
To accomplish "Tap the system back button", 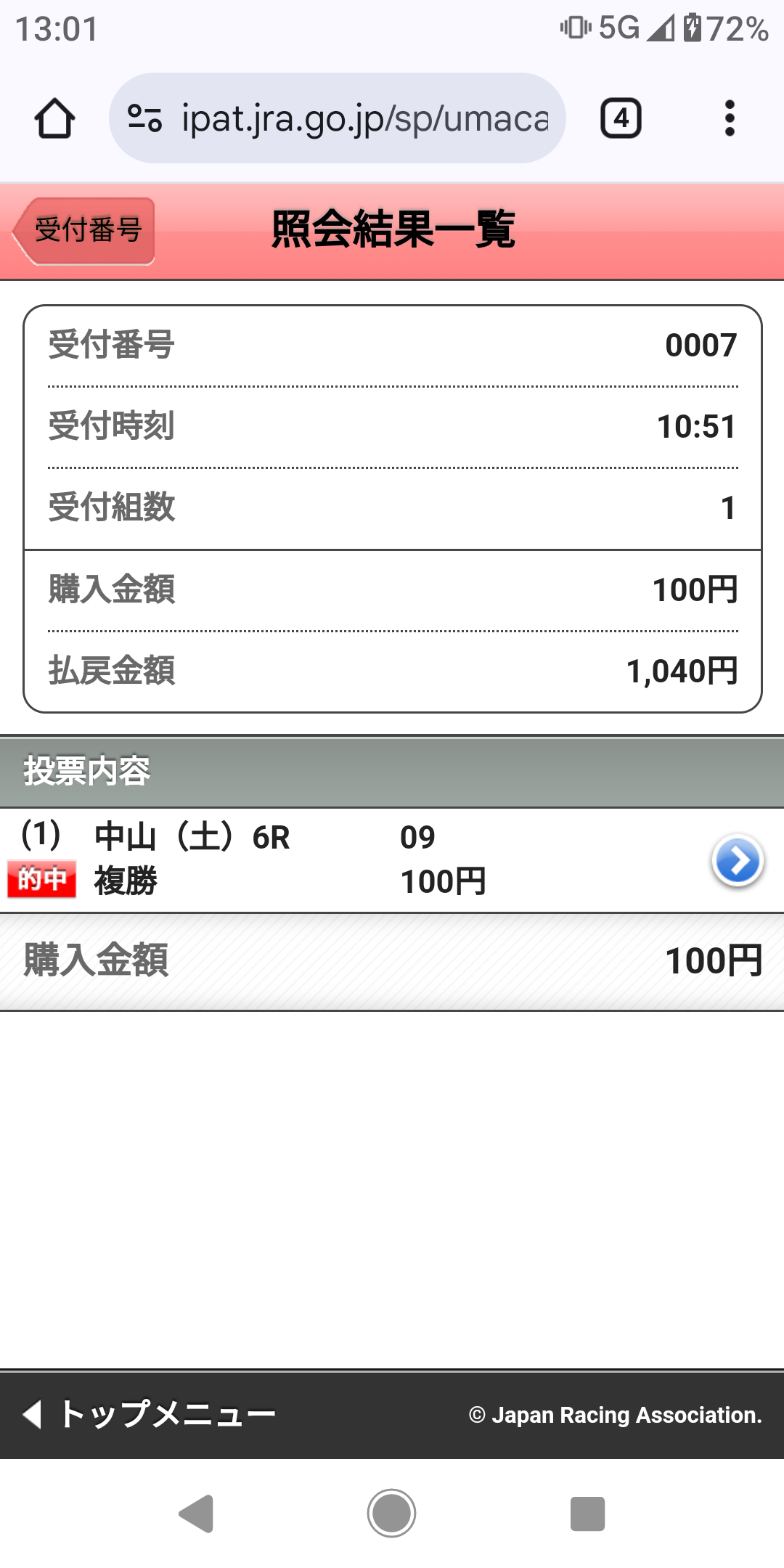I will coord(196,1514).
